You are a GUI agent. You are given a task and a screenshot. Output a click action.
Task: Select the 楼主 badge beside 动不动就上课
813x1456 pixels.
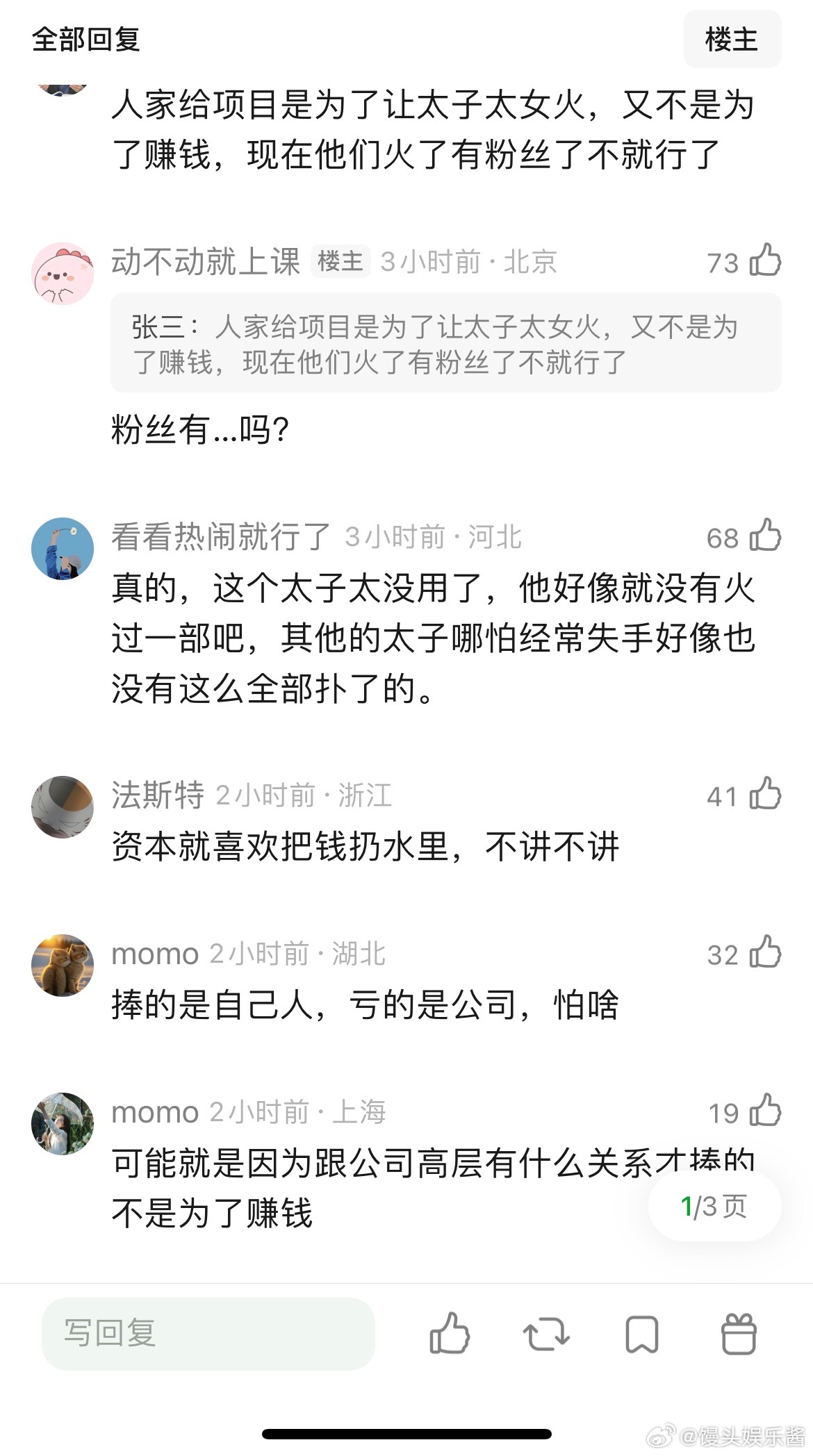(340, 263)
